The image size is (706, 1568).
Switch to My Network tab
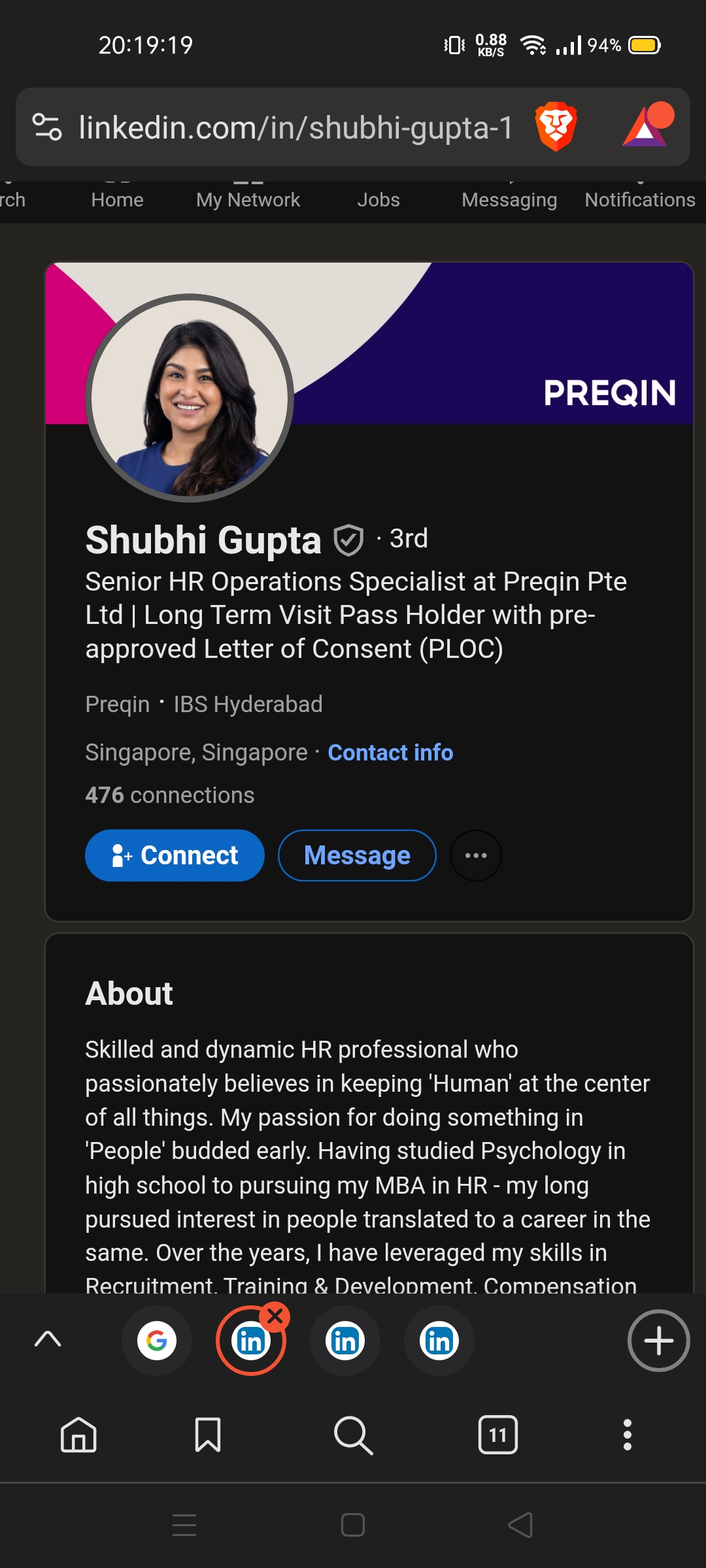(x=248, y=199)
